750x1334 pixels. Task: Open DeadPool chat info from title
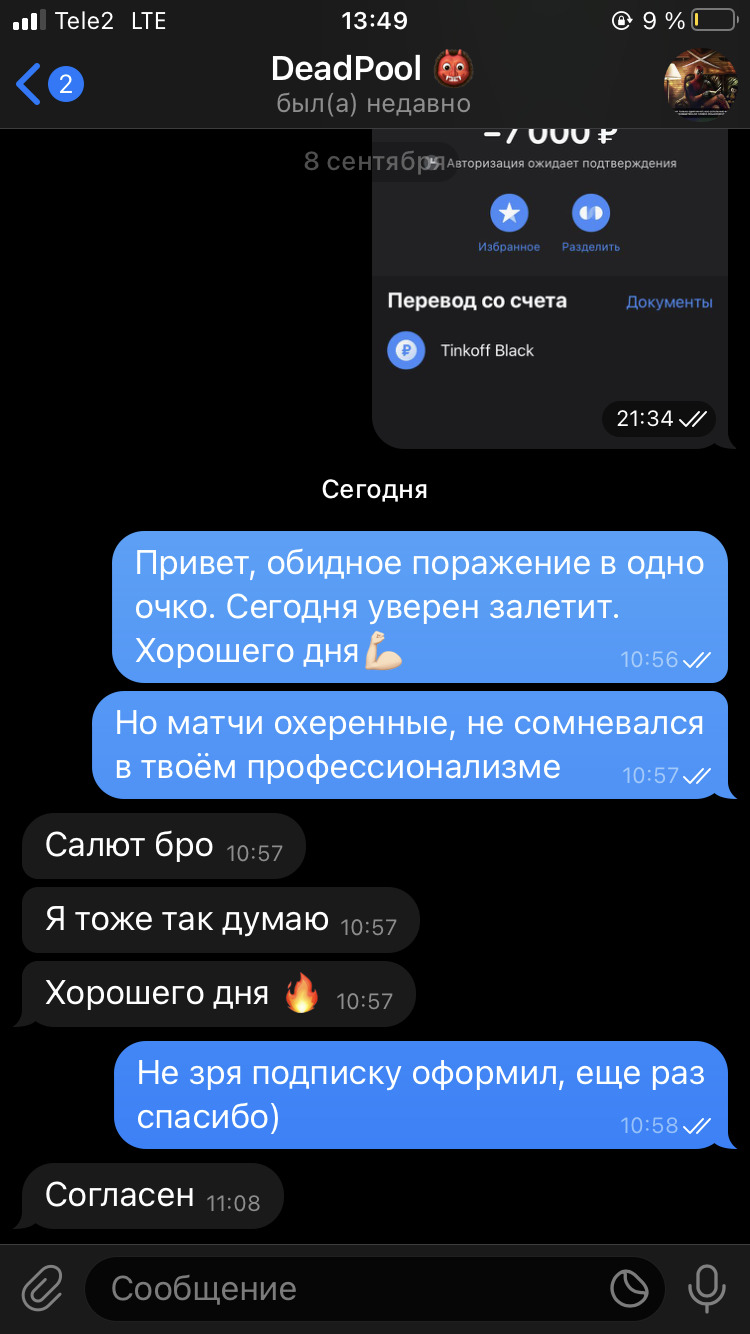tap(373, 84)
